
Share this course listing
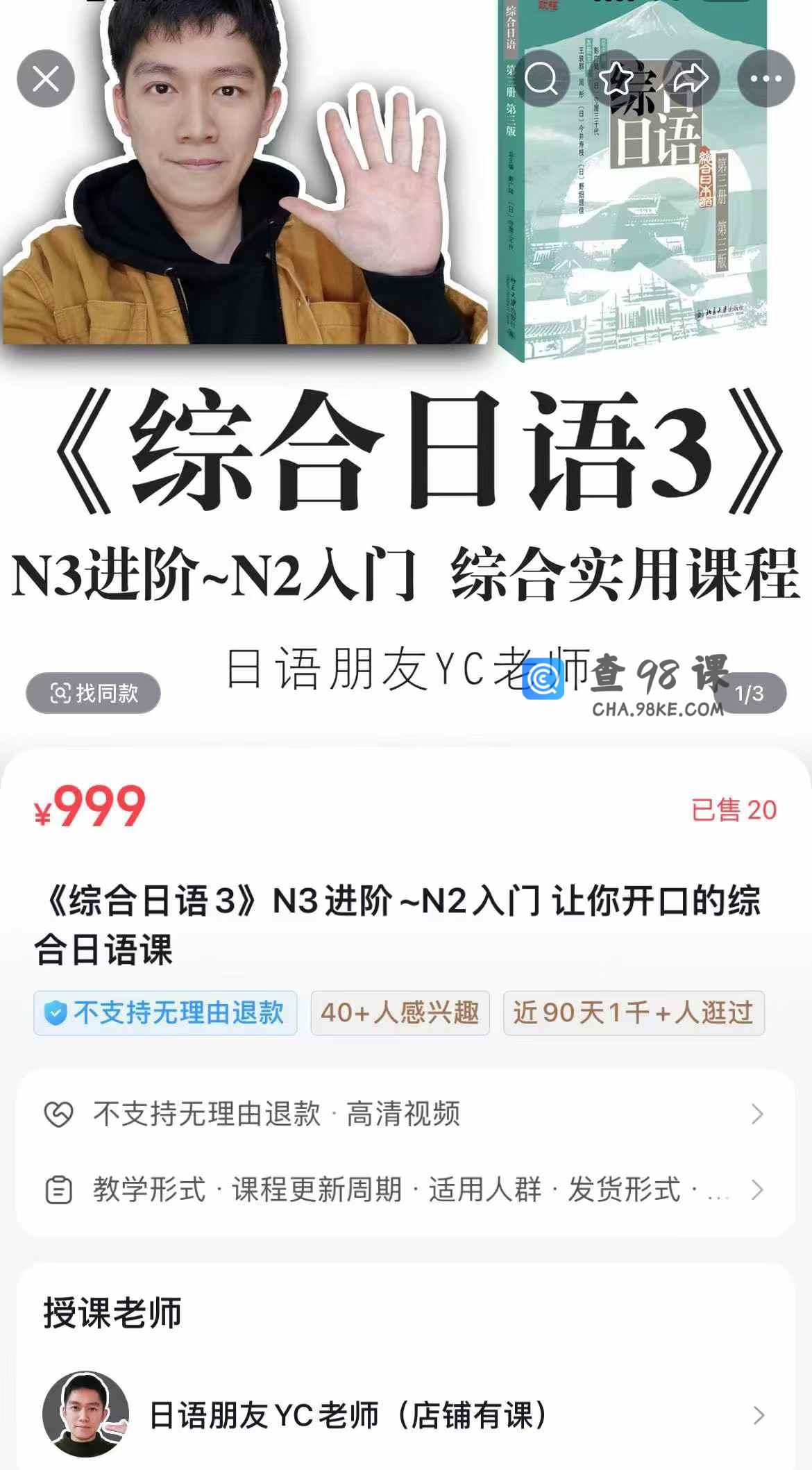[691, 78]
